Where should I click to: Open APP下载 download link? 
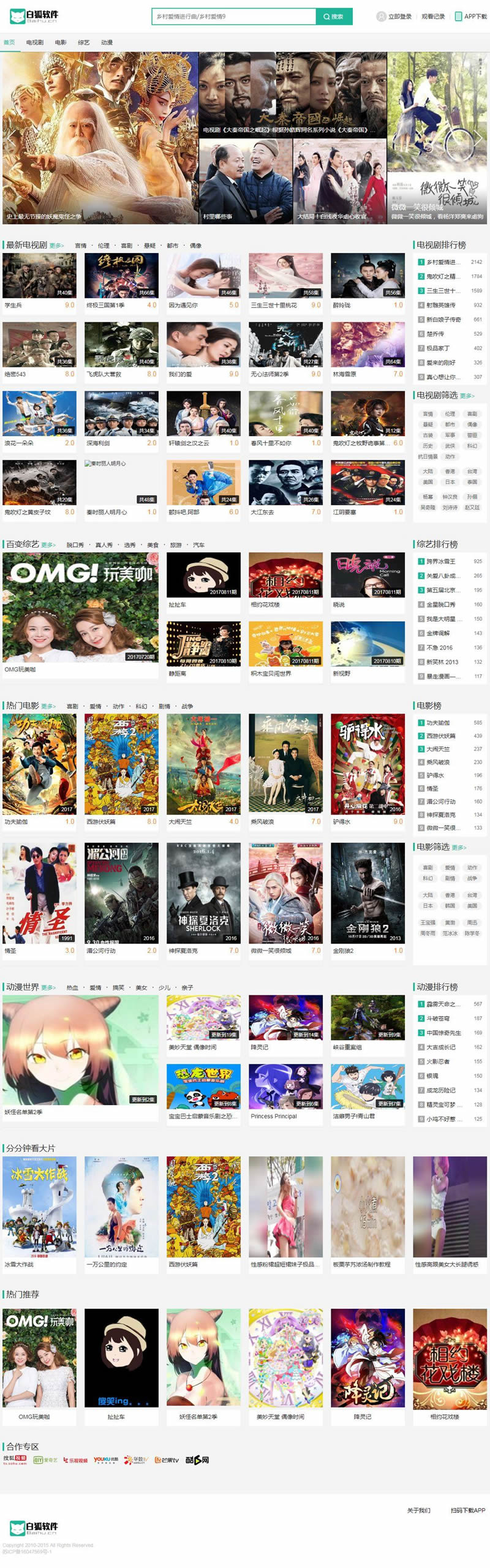click(x=471, y=17)
